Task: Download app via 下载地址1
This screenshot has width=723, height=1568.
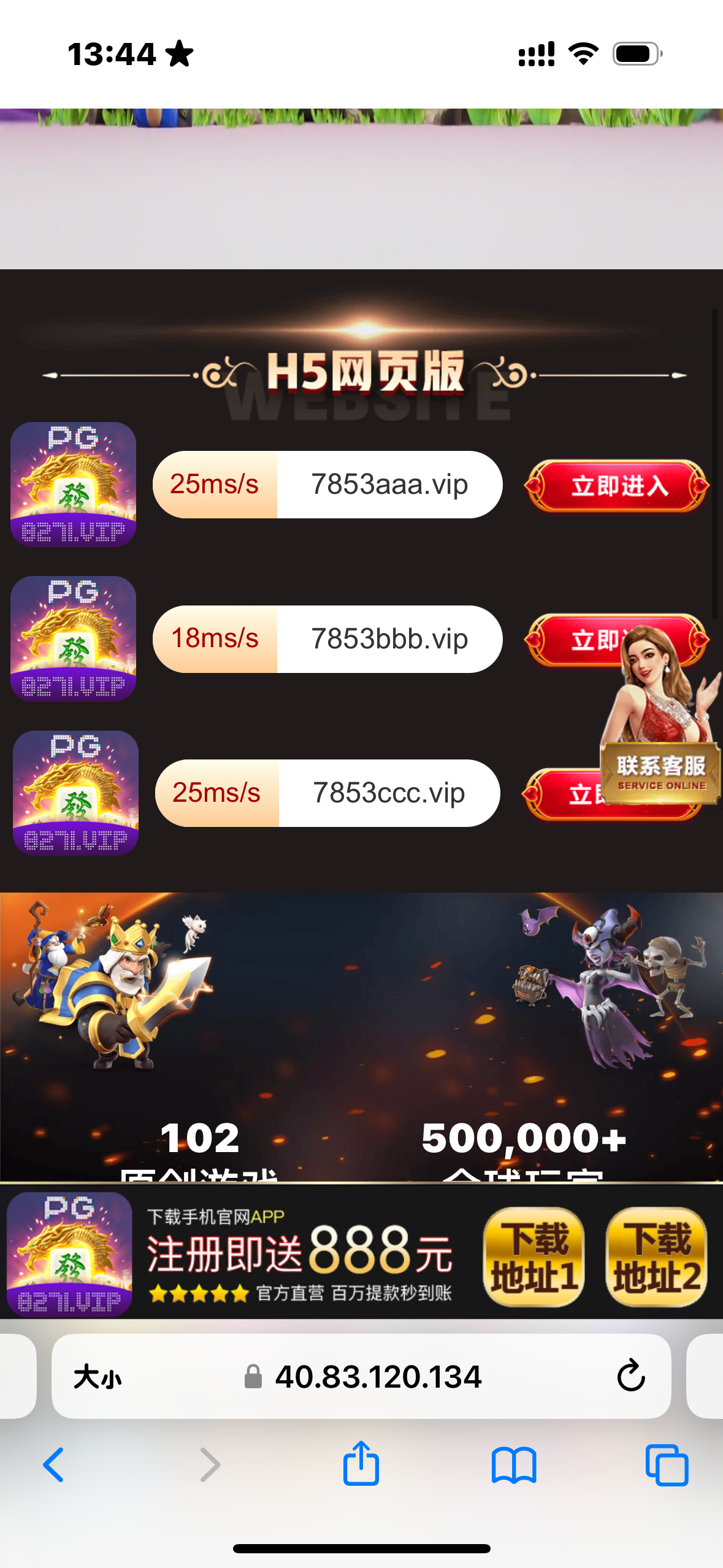Action: click(x=533, y=1257)
